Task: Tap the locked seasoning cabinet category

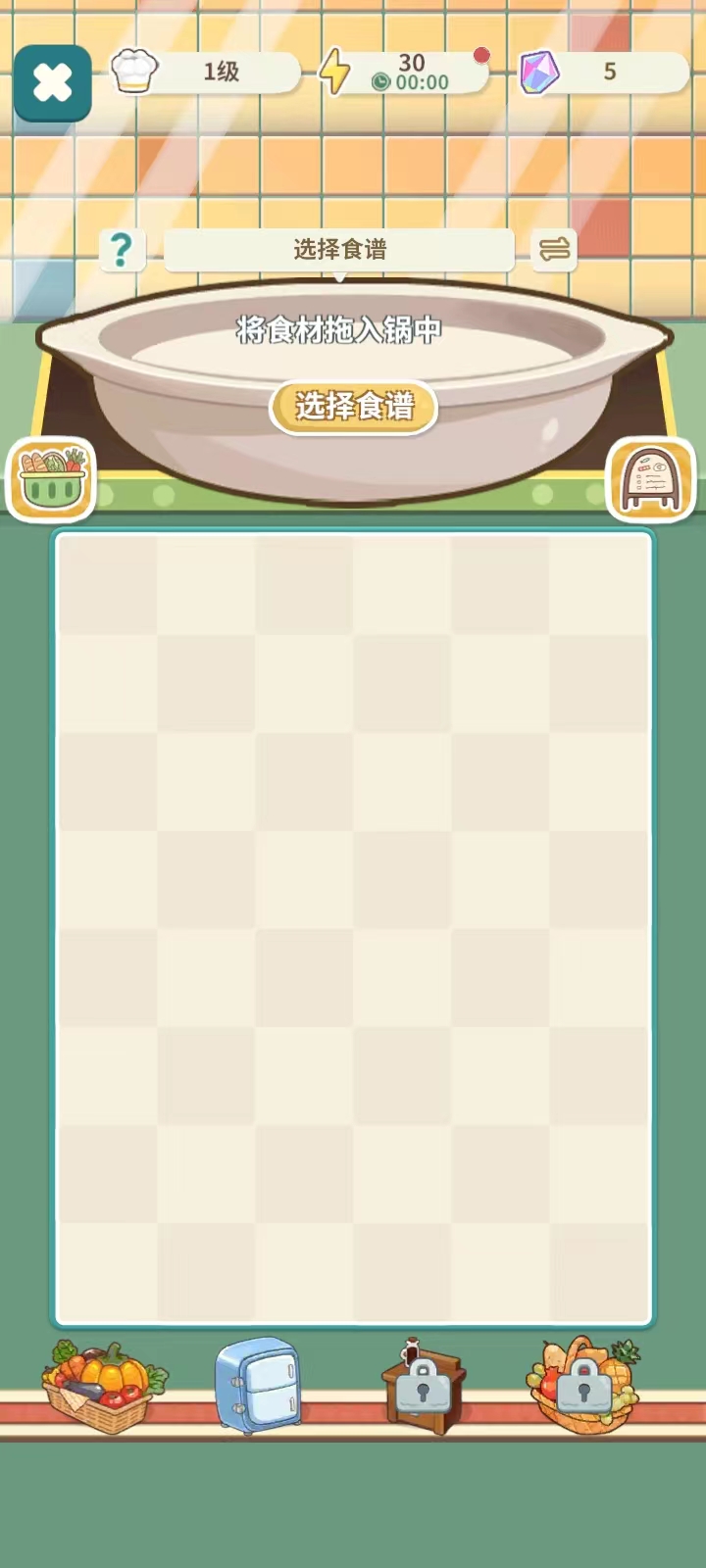Action: 423,1386
